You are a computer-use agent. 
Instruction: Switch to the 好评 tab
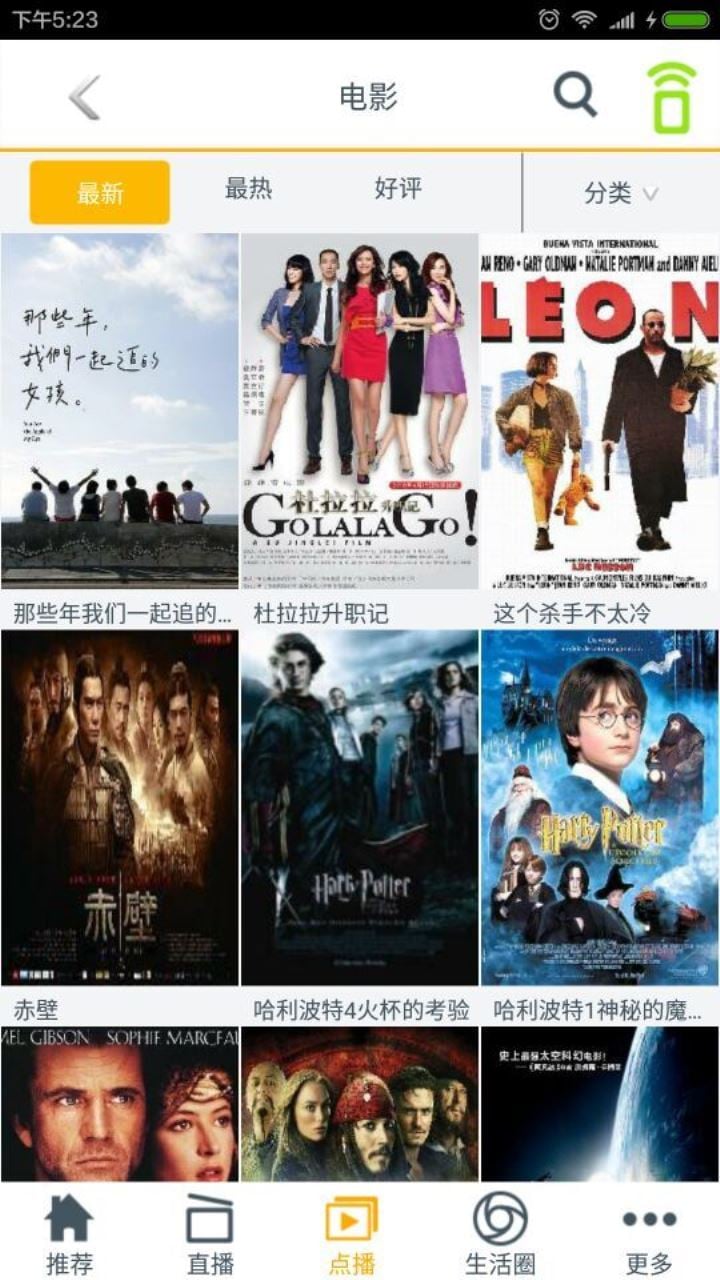pos(398,189)
